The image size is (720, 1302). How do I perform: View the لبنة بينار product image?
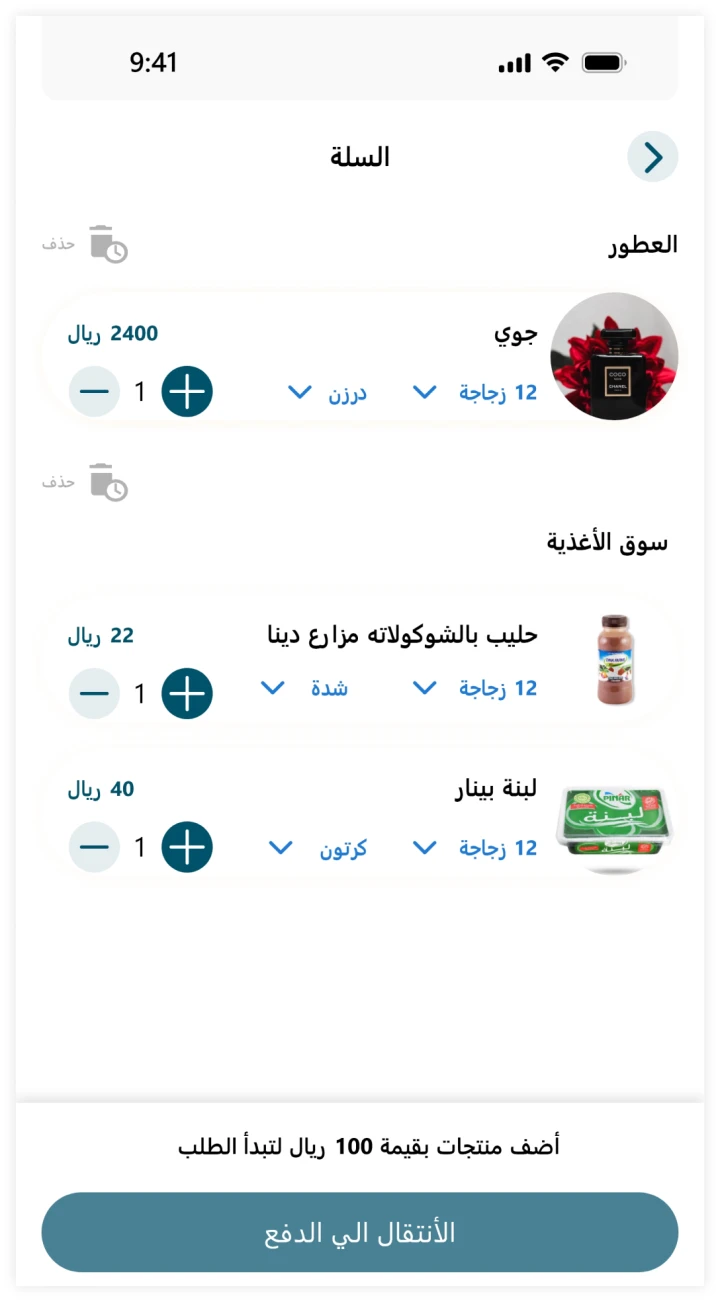(x=614, y=826)
